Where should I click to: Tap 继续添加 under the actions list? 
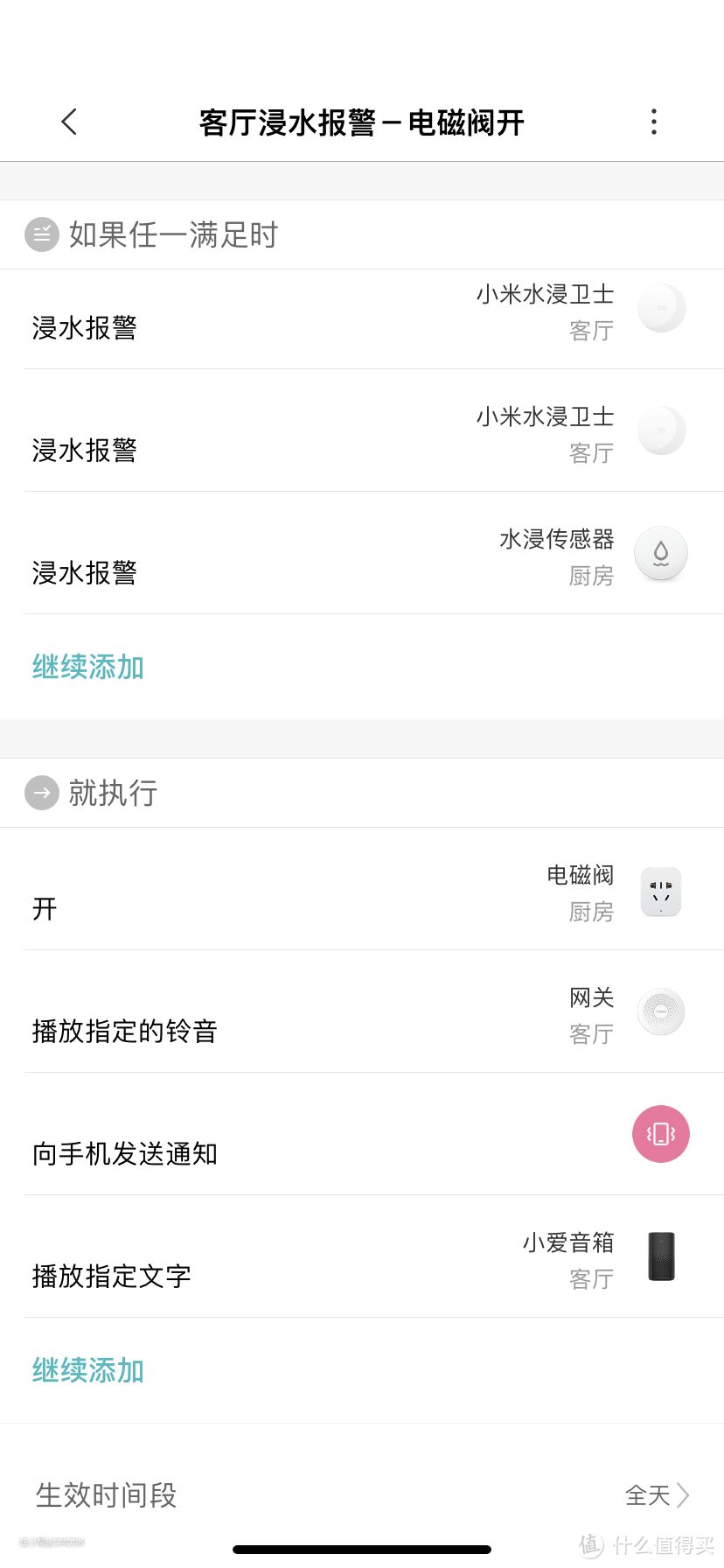pyautogui.click(x=88, y=1370)
